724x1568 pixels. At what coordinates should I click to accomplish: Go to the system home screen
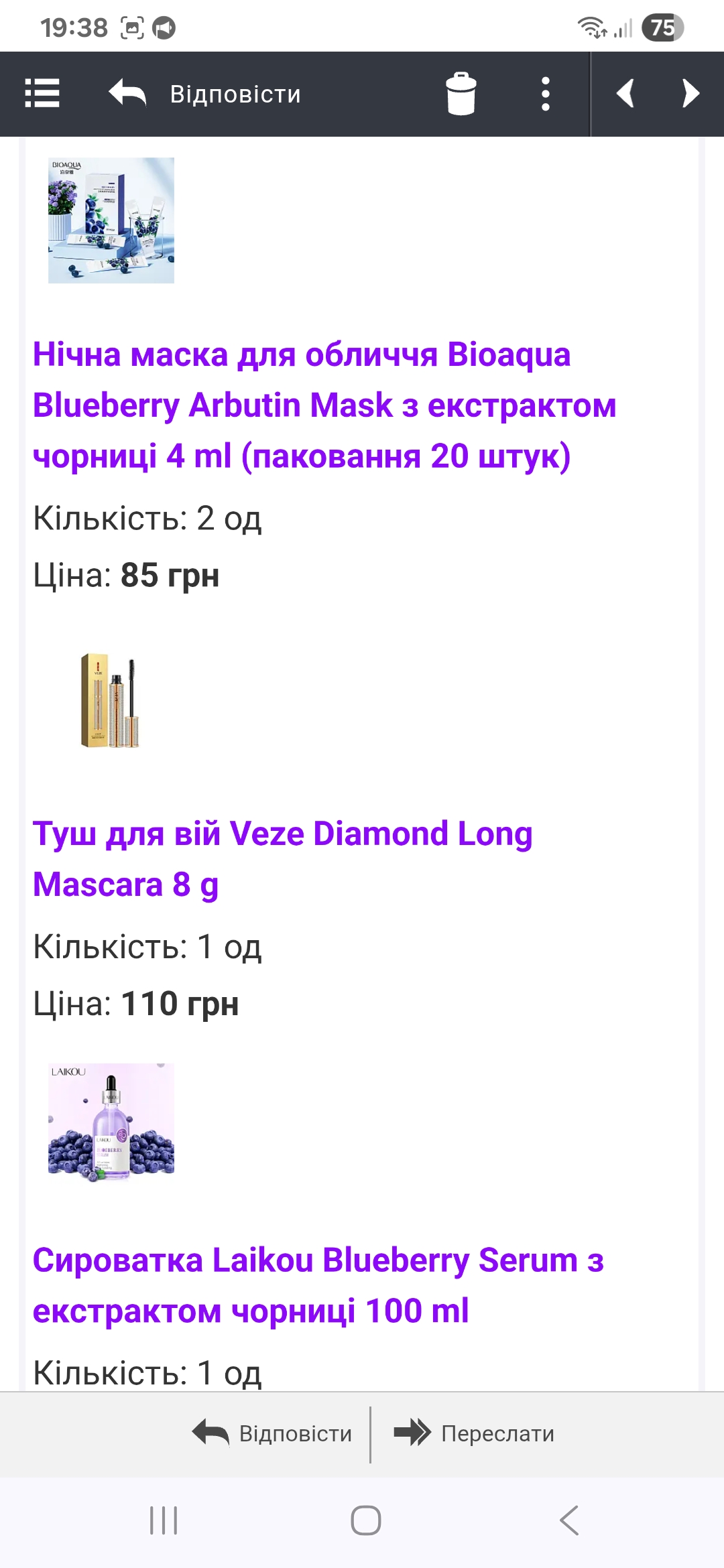(x=365, y=1520)
